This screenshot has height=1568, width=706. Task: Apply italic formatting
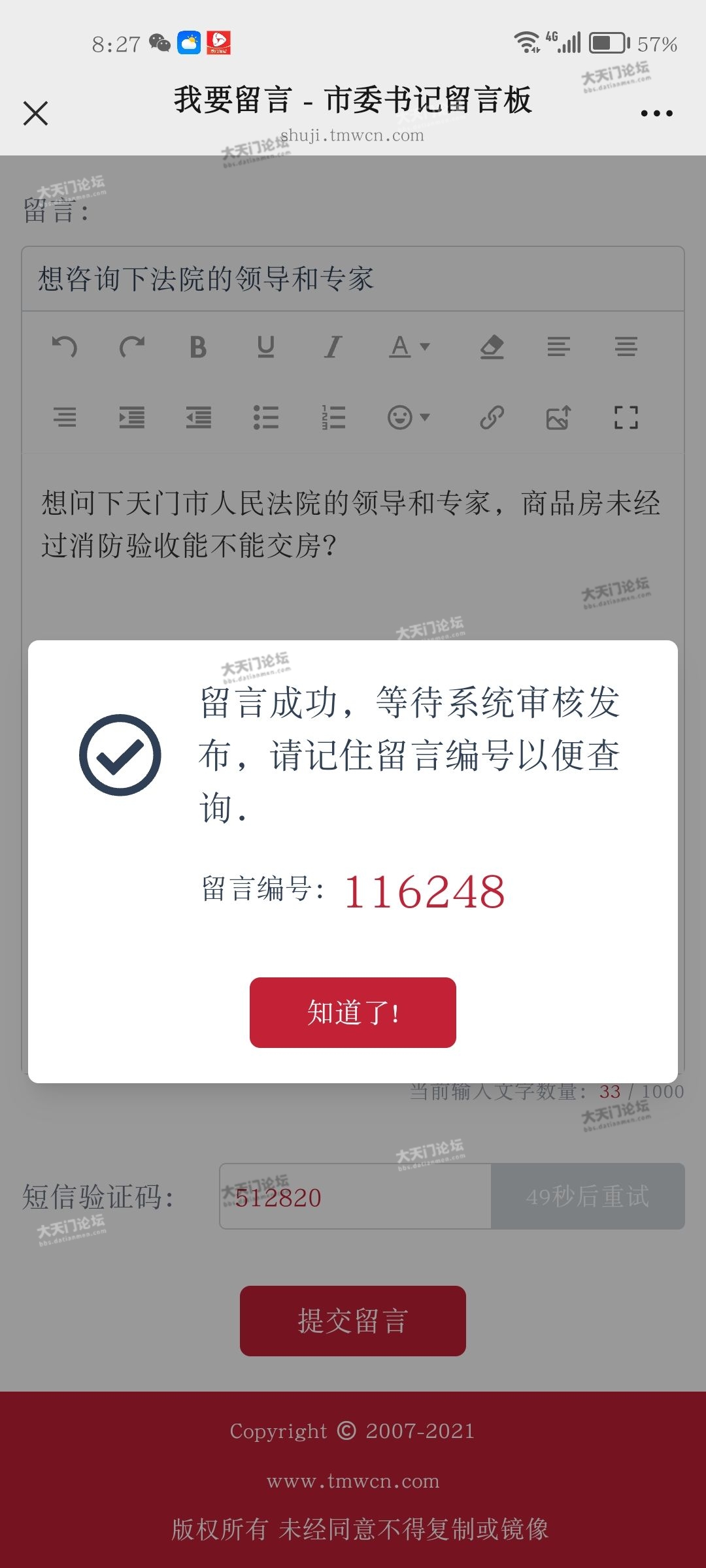pyautogui.click(x=333, y=347)
